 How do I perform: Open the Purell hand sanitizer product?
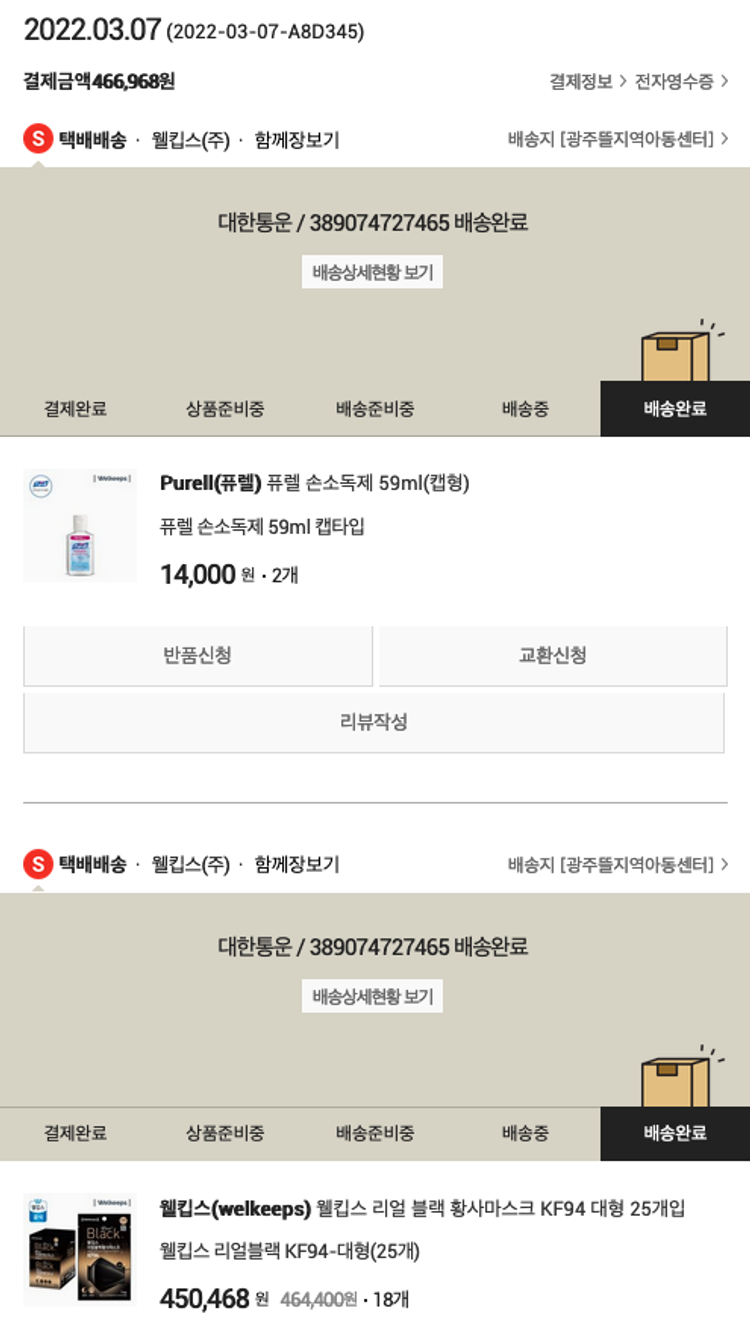click(x=314, y=484)
